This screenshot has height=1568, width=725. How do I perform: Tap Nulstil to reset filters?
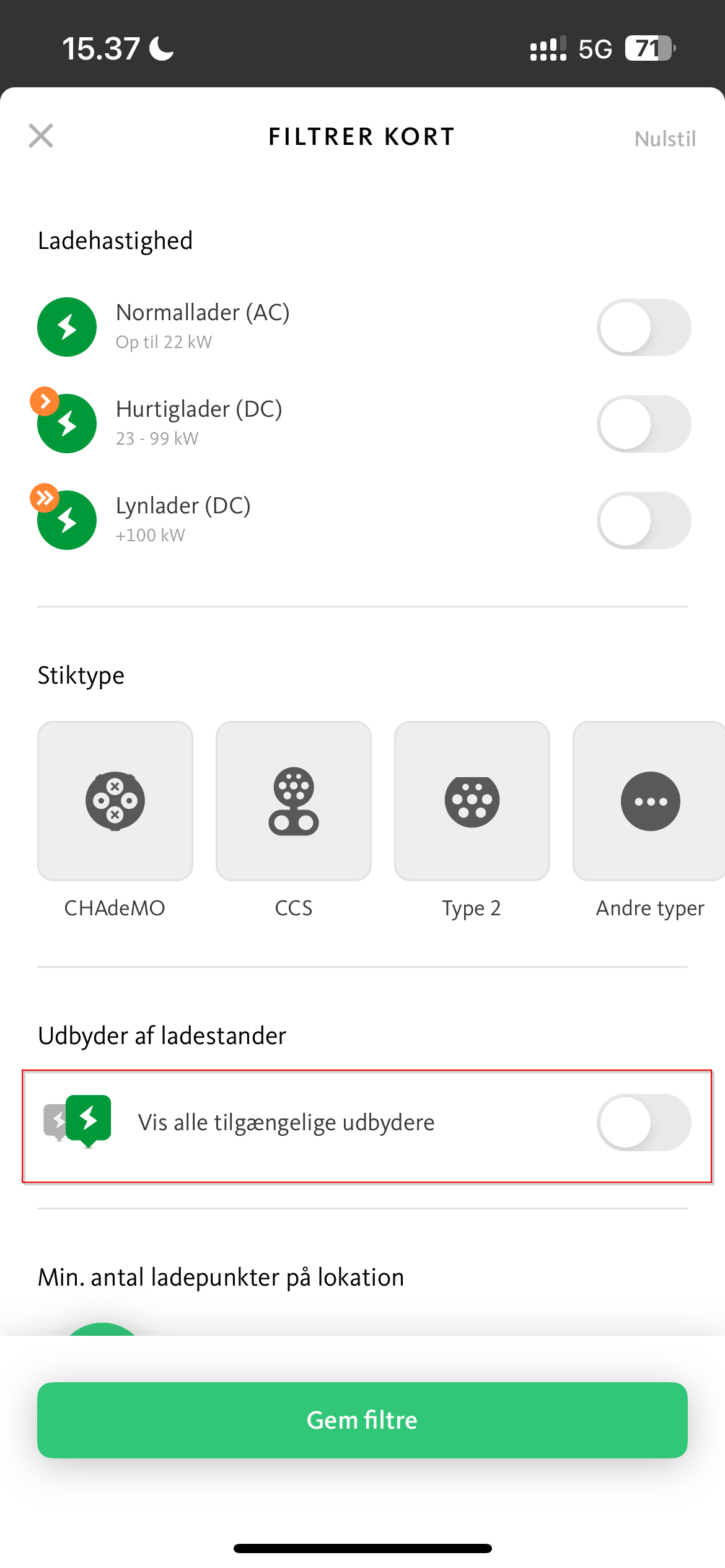pos(665,138)
